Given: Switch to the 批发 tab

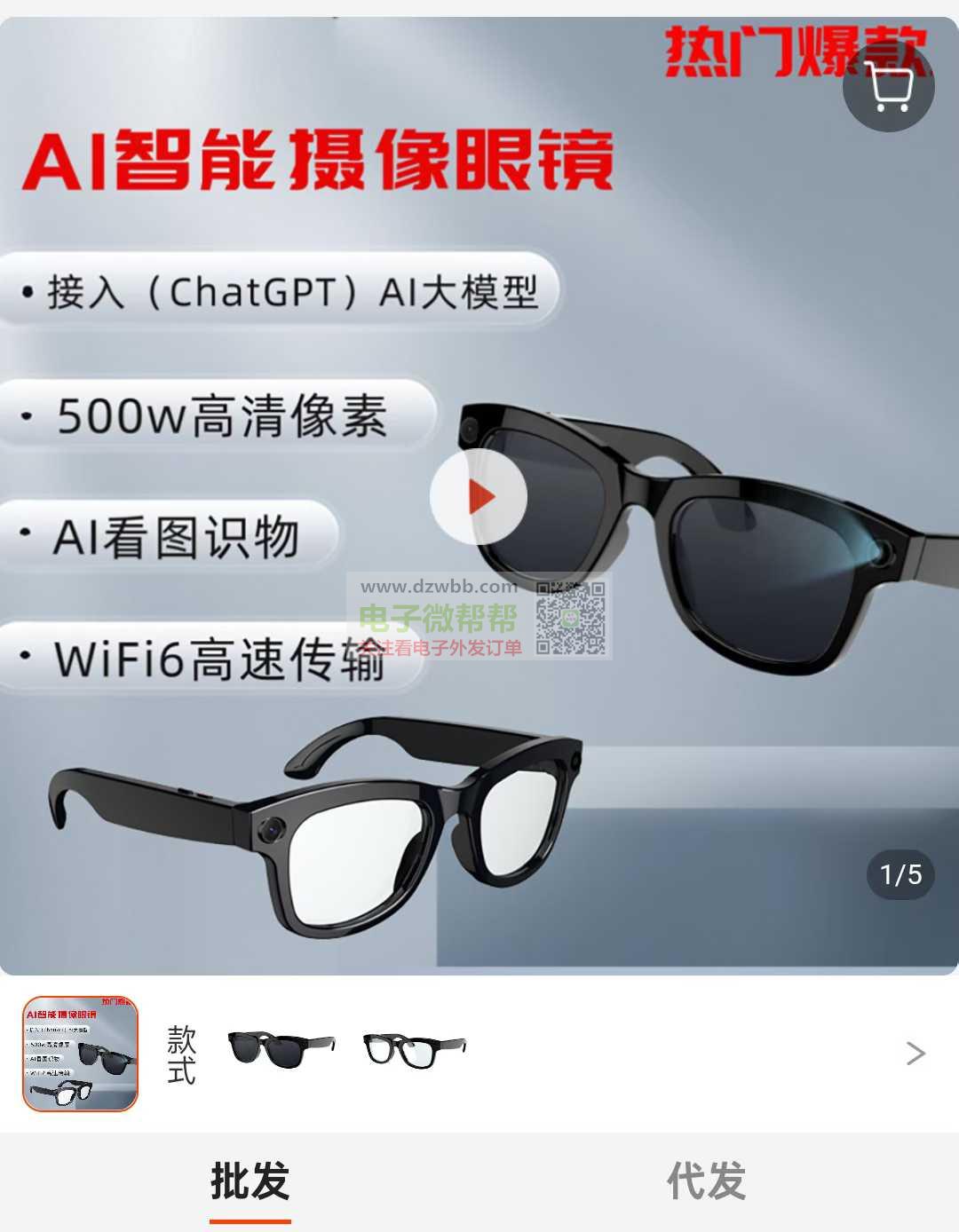Looking at the screenshot, I should 250,1182.
